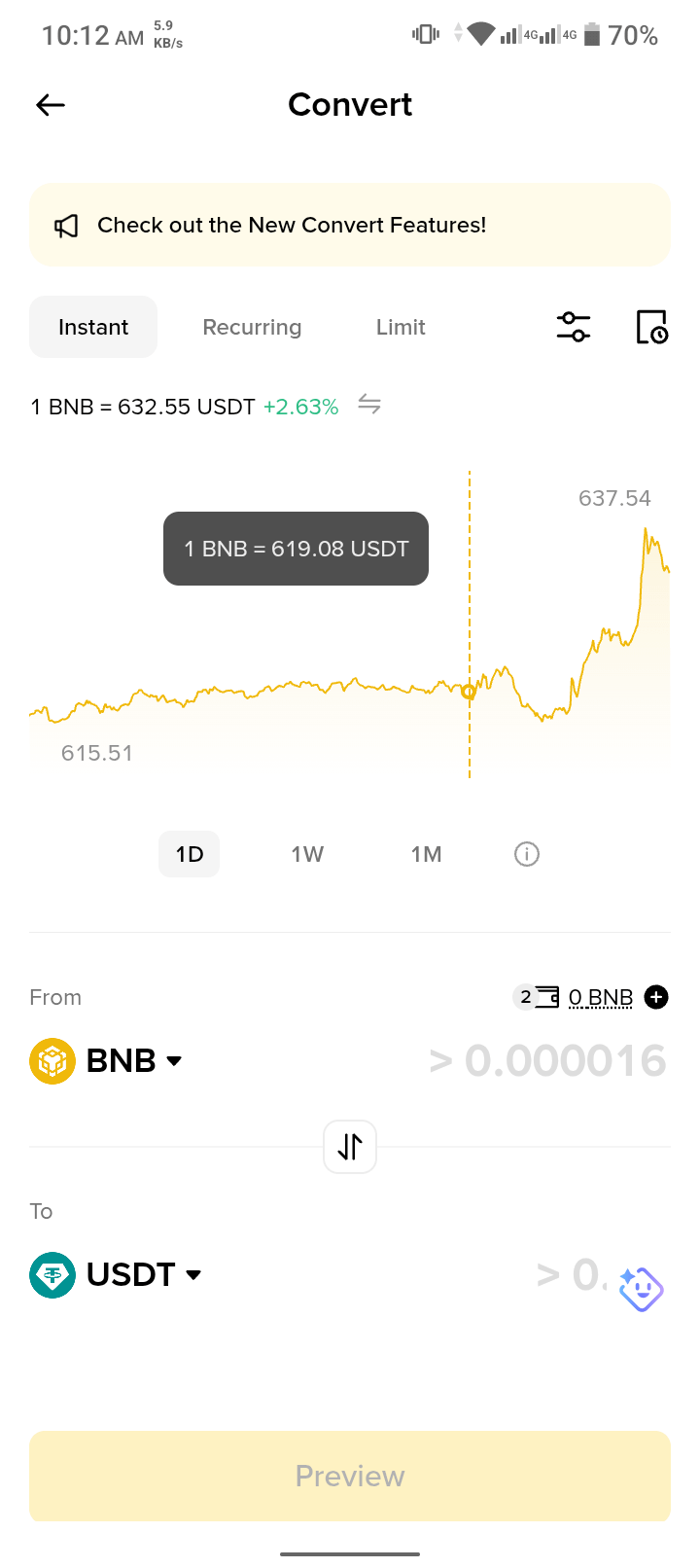Switch to the Recurring tab
This screenshot has width=700, height=1568.
[252, 327]
